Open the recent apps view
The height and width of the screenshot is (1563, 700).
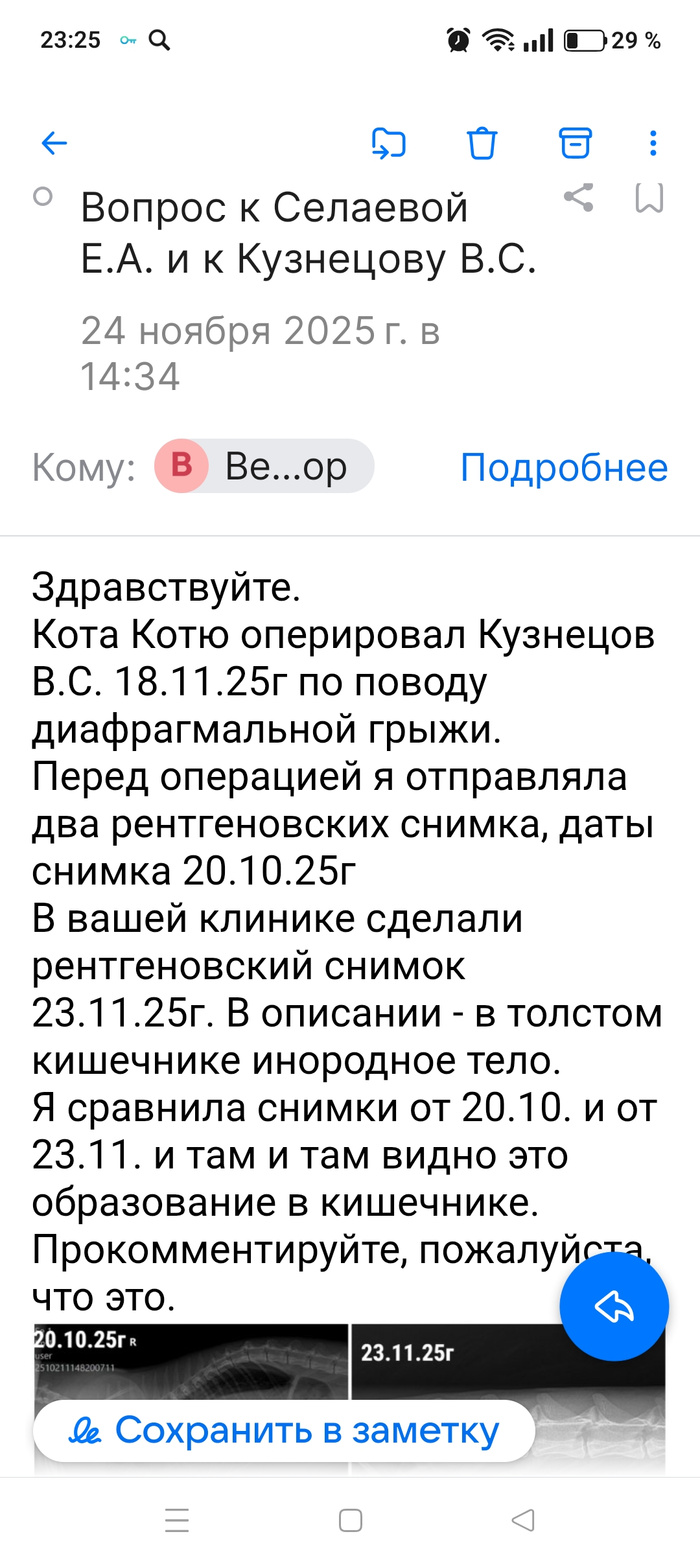[x=177, y=1521]
